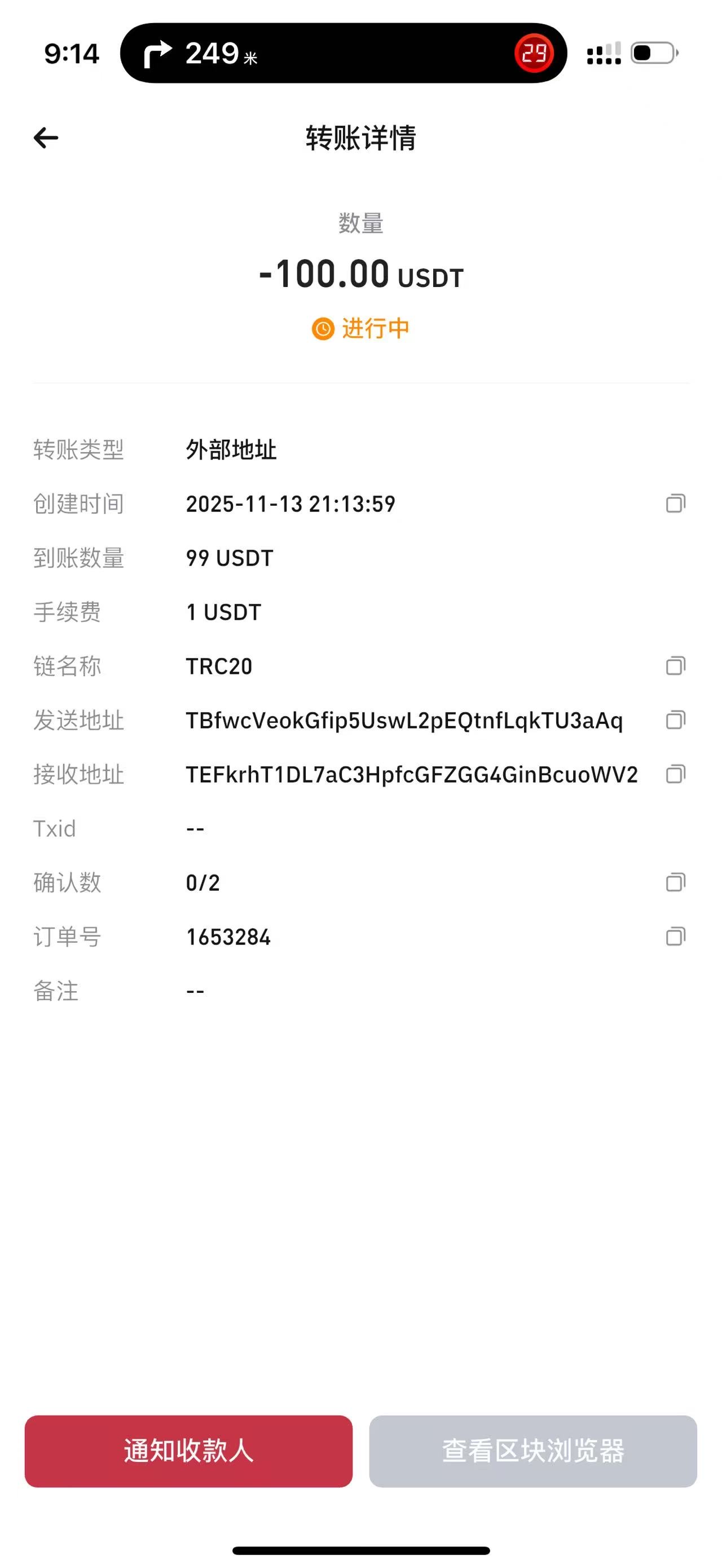The width and height of the screenshot is (722, 1568).
Task: Copy the sending address
Action: coord(675,720)
